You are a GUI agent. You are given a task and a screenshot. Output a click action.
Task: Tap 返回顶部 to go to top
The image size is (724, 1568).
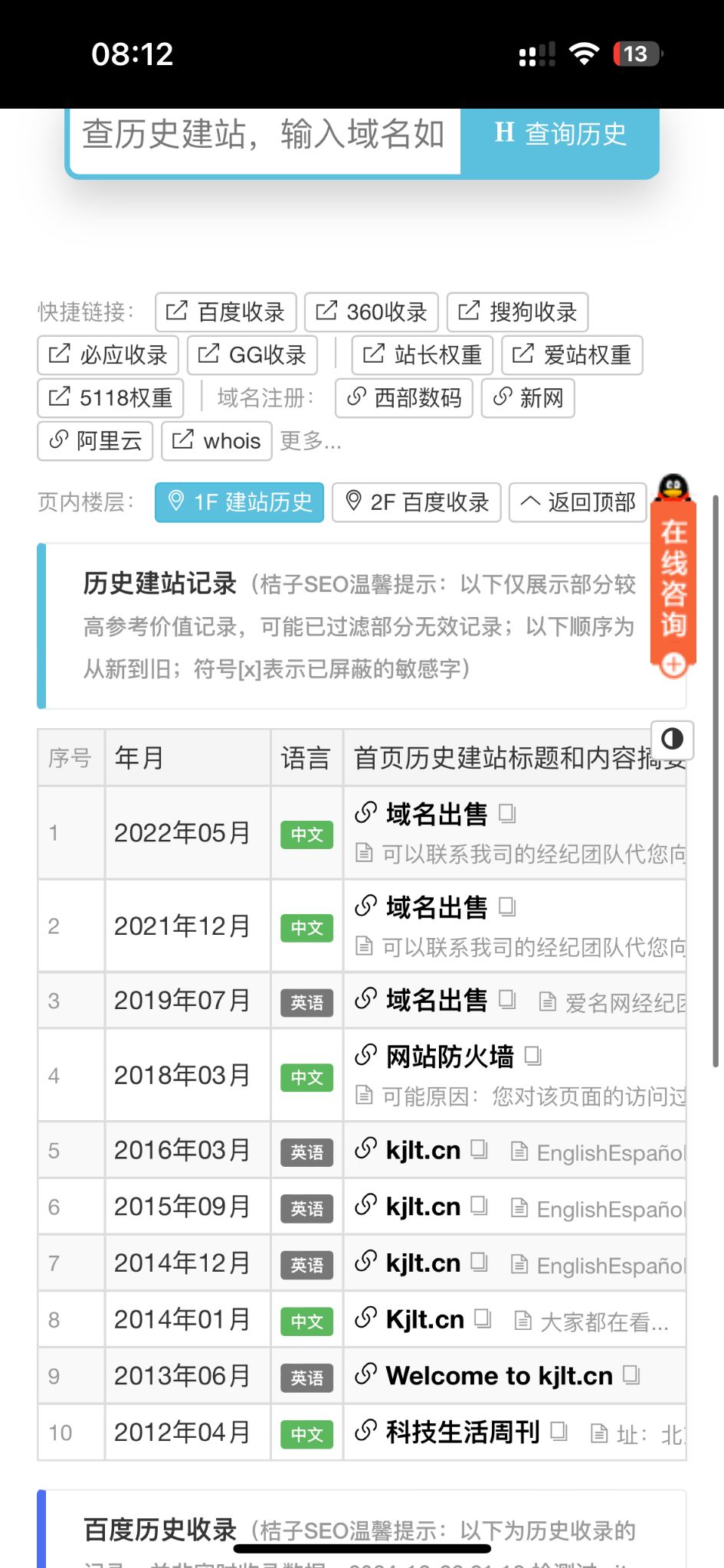578,502
